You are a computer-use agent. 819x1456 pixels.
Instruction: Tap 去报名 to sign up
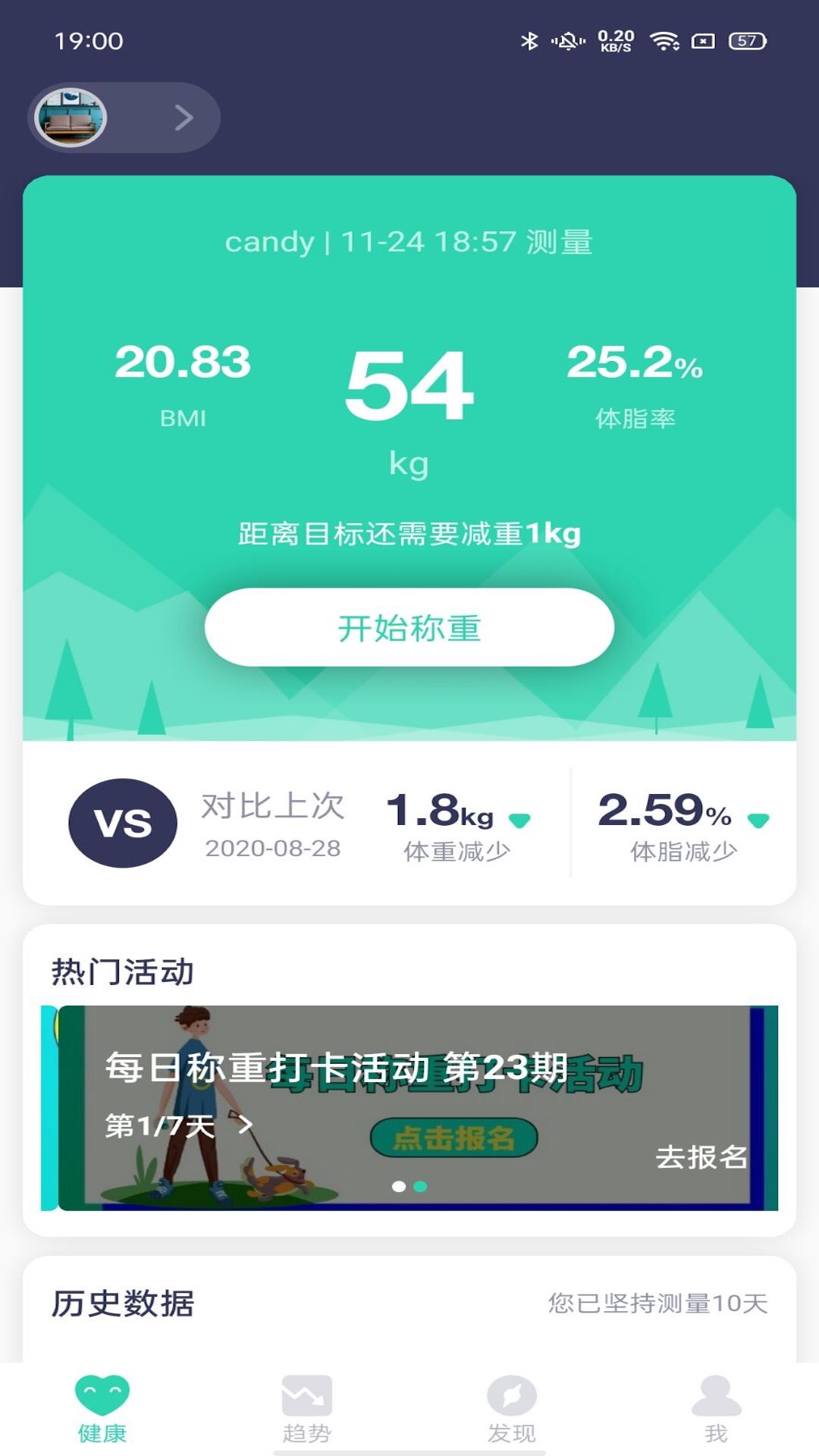pos(701,1157)
